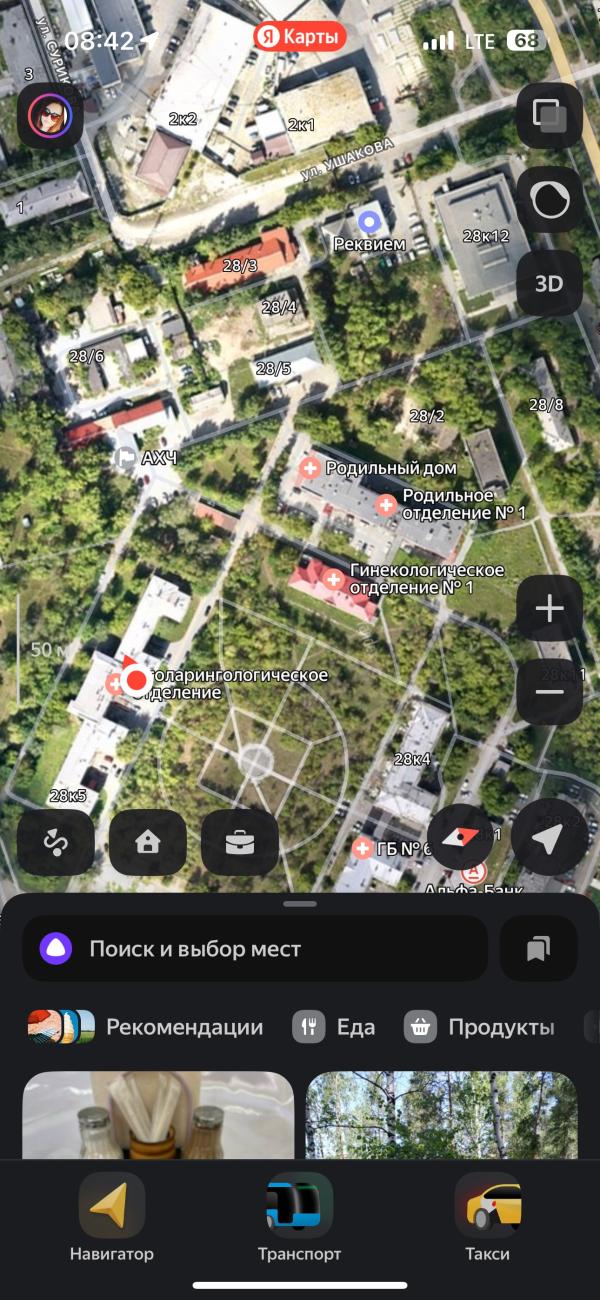The height and width of the screenshot is (1300, 600).
Task: Switch to the Транспорт tab
Action: (300, 1217)
